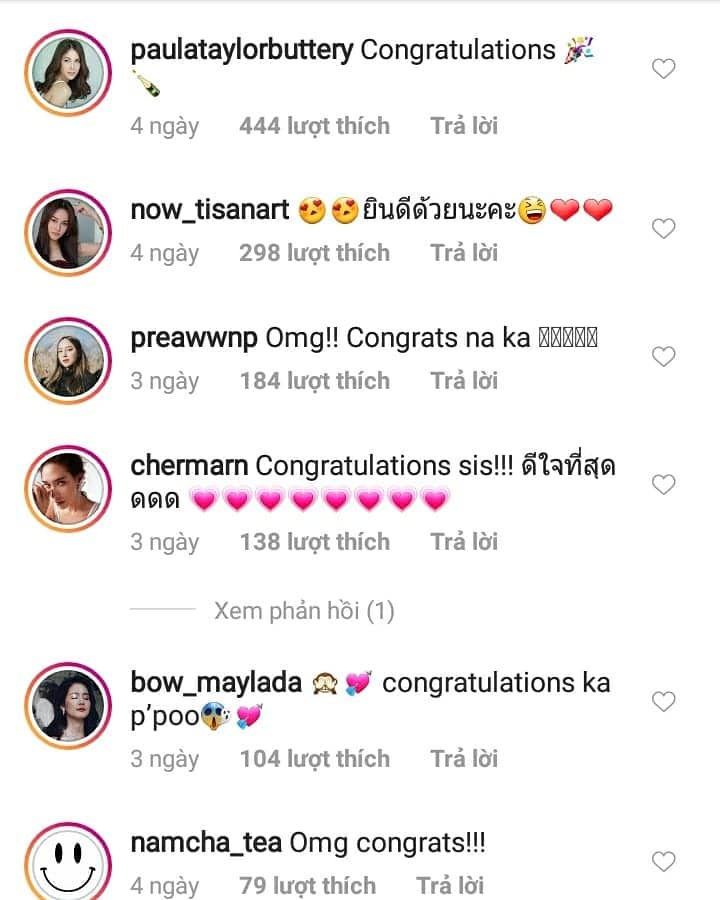Image resolution: width=720 pixels, height=900 pixels.
Task: Like preawwnp's comment
Action: [664, 356]
